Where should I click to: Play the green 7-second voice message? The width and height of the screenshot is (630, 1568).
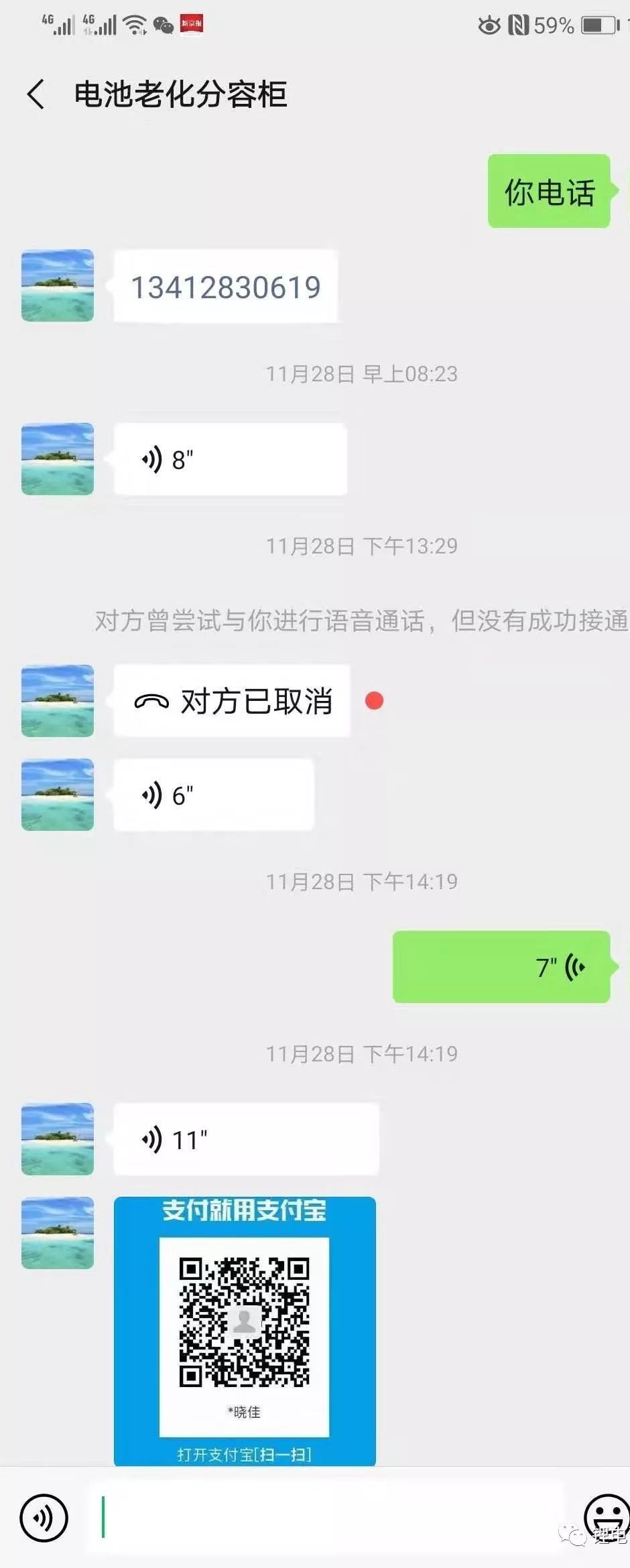[x=501, y=968]
